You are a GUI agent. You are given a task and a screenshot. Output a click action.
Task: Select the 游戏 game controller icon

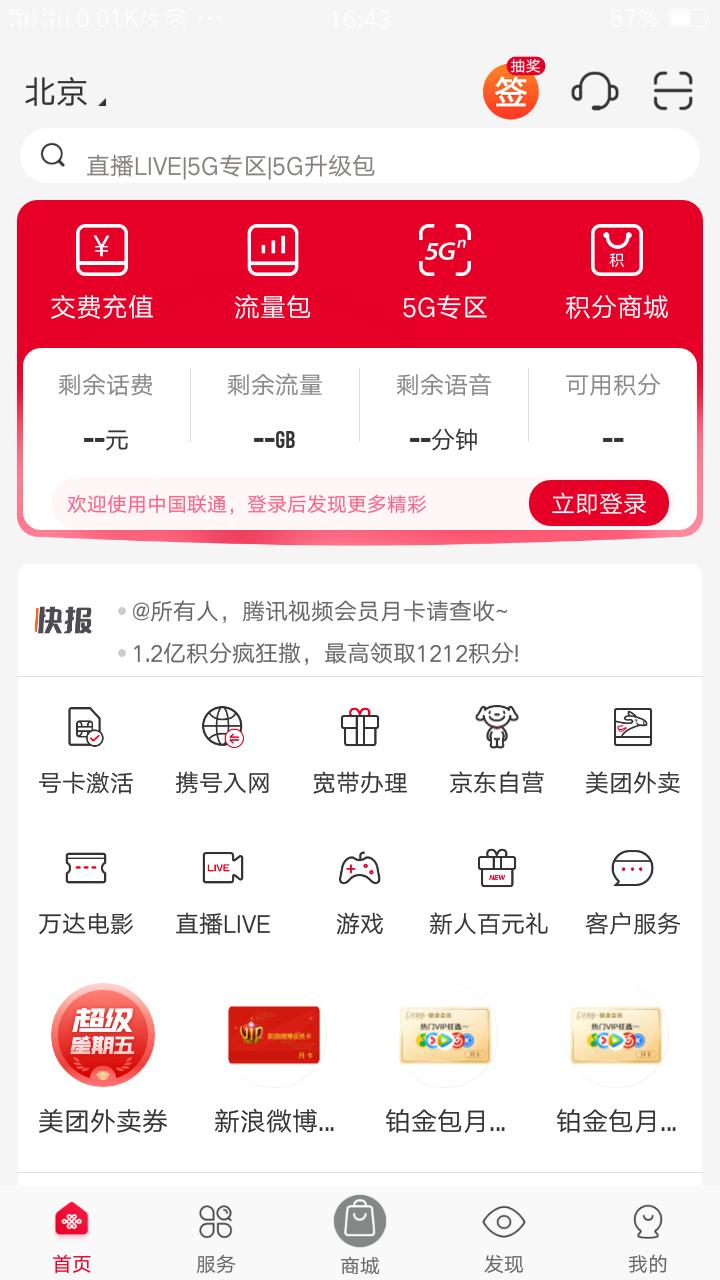(x=360, y=885)
